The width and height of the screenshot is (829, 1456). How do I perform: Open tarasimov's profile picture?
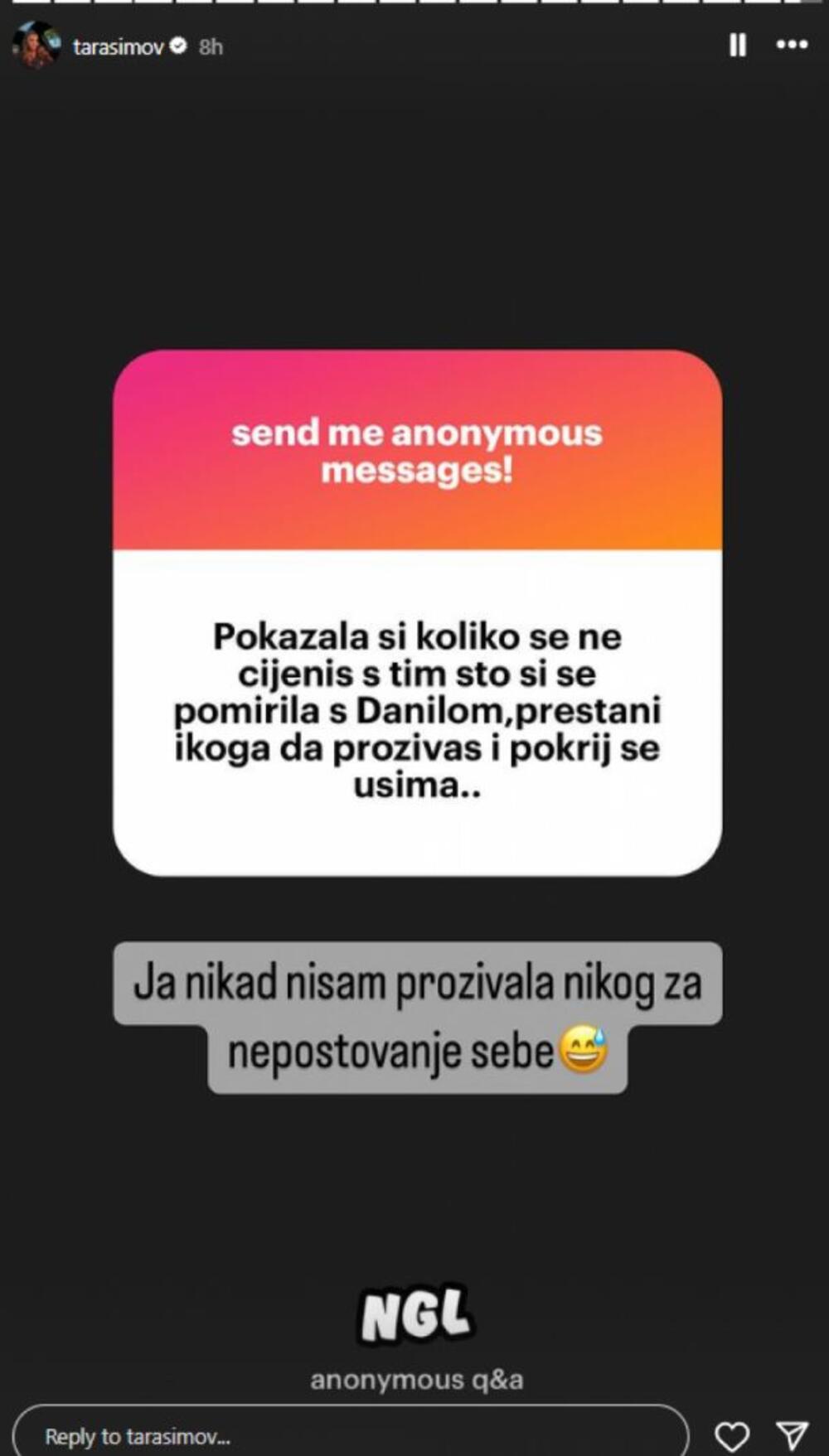pos(36,46)
